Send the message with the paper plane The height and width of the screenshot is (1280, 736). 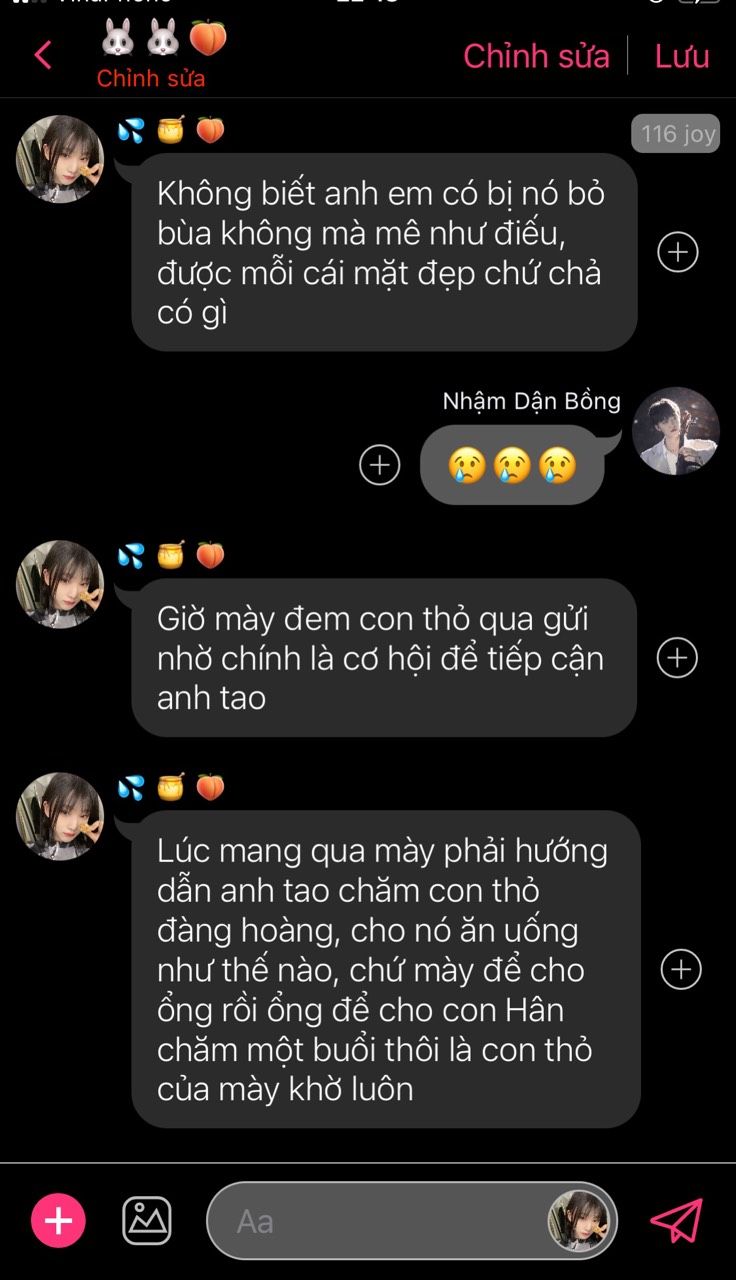point(677,1221)
